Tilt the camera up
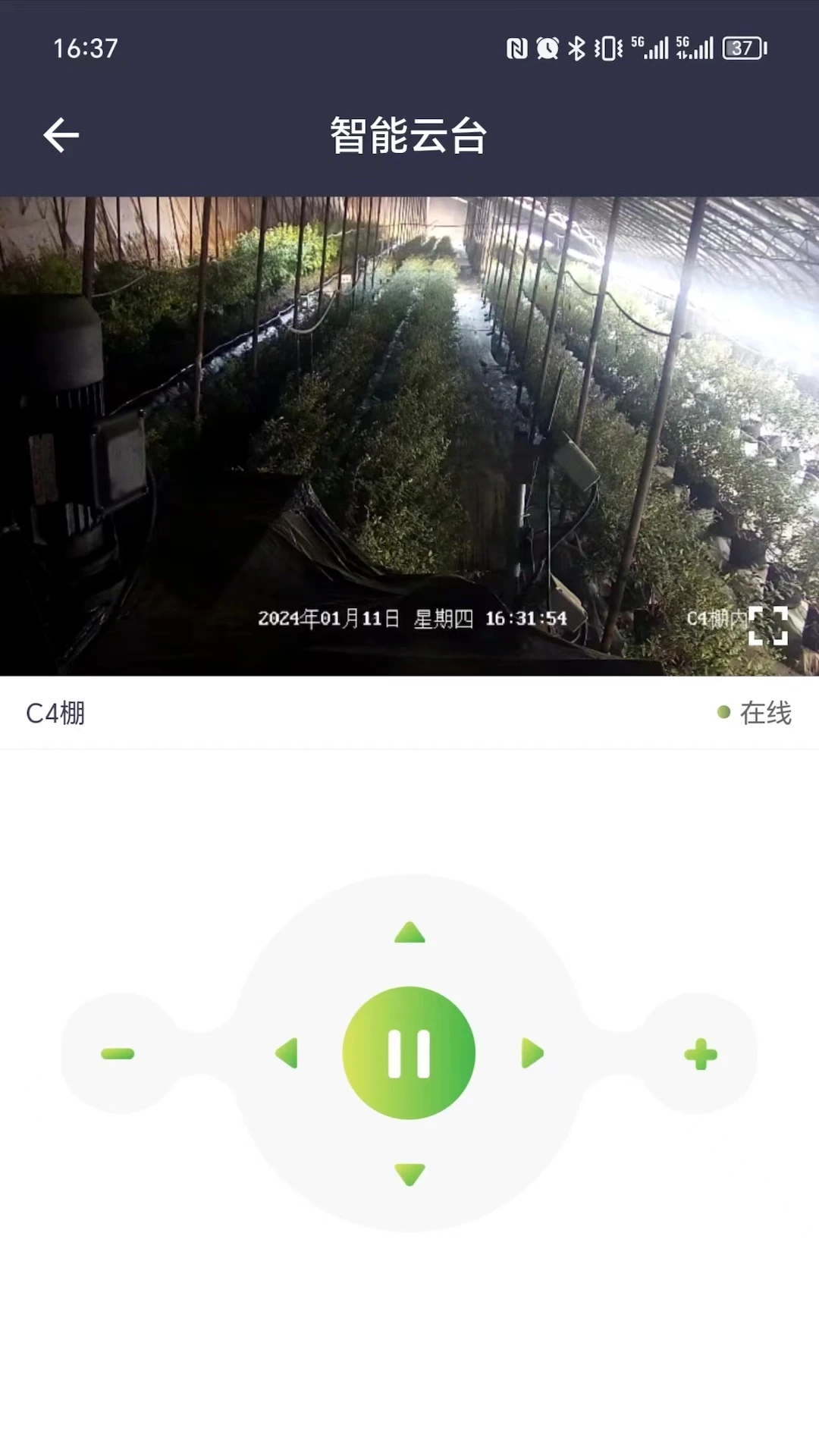 coord(409,933)
